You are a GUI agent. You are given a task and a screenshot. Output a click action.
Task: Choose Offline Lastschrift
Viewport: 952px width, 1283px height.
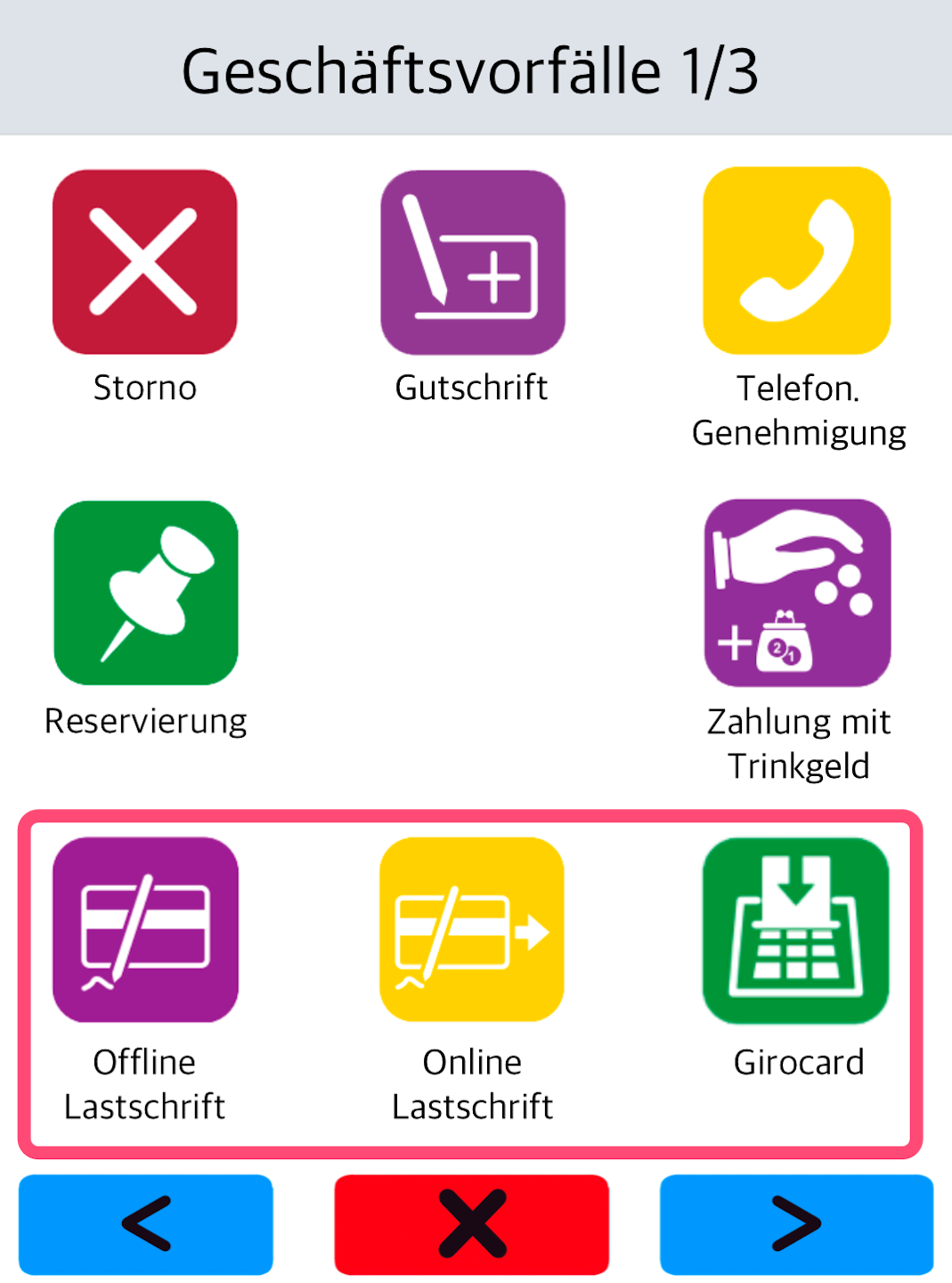tap(145, 929)
